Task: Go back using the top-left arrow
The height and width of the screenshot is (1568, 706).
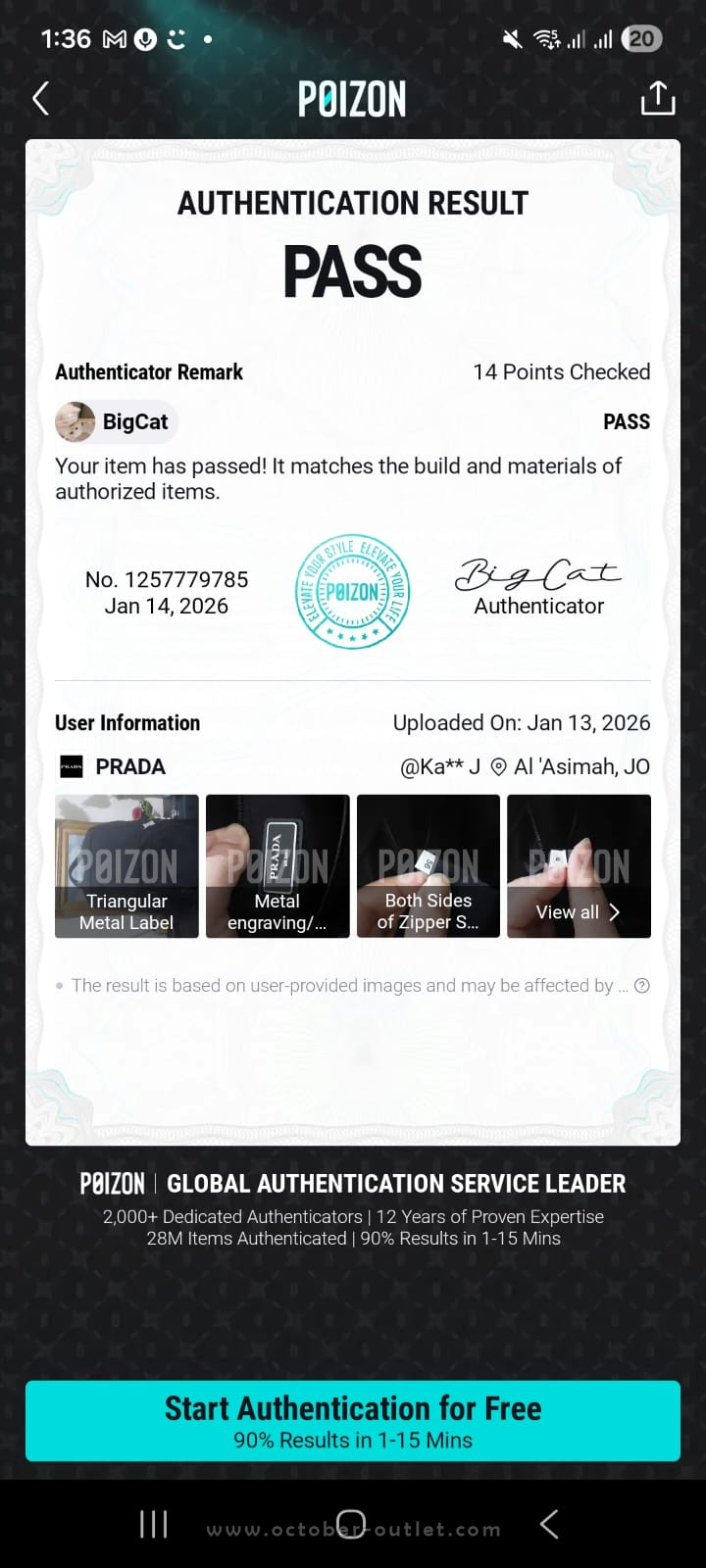Action: click(x=41, y=99)
